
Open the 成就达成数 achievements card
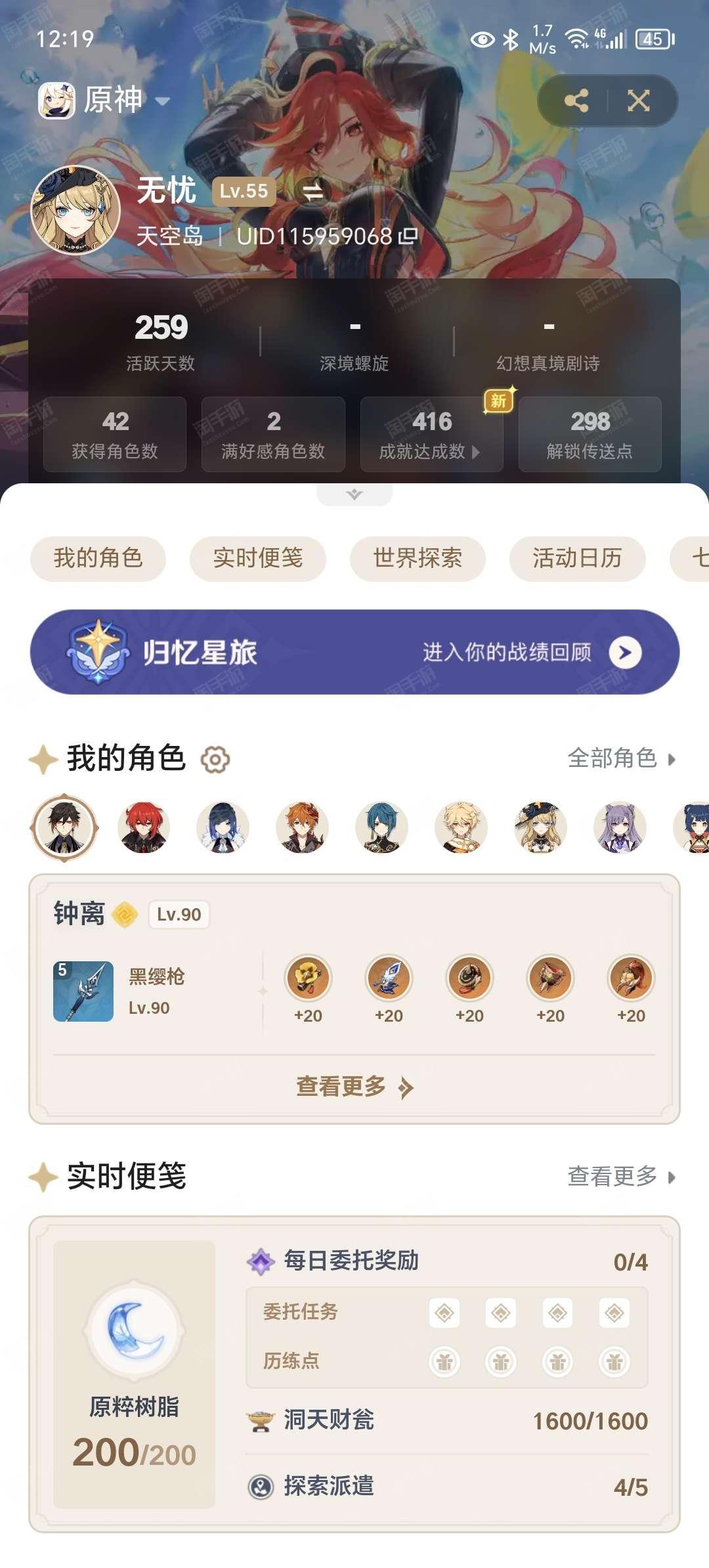(x=431, y=434)
